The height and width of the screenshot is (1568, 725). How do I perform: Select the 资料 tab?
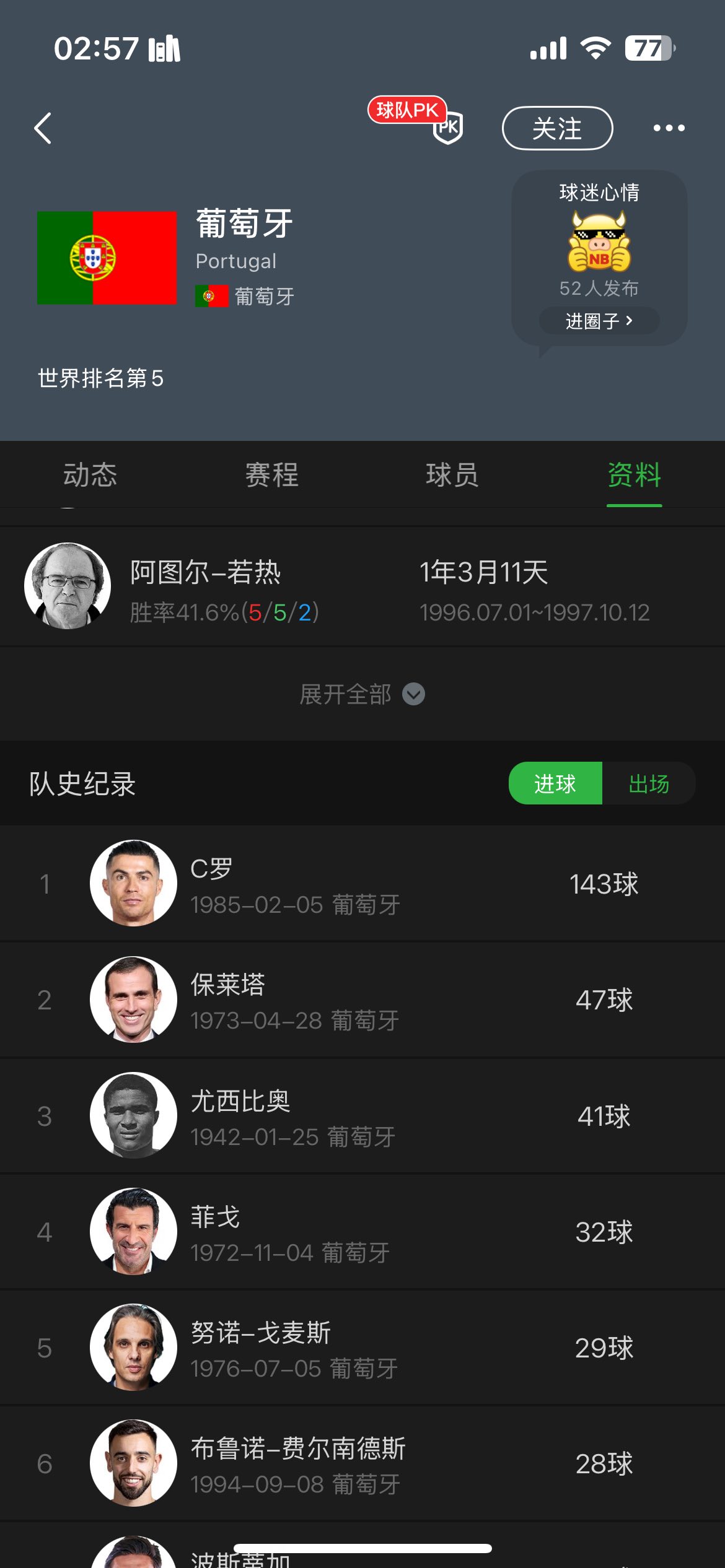pyautogui.click(x=634, y=475)
